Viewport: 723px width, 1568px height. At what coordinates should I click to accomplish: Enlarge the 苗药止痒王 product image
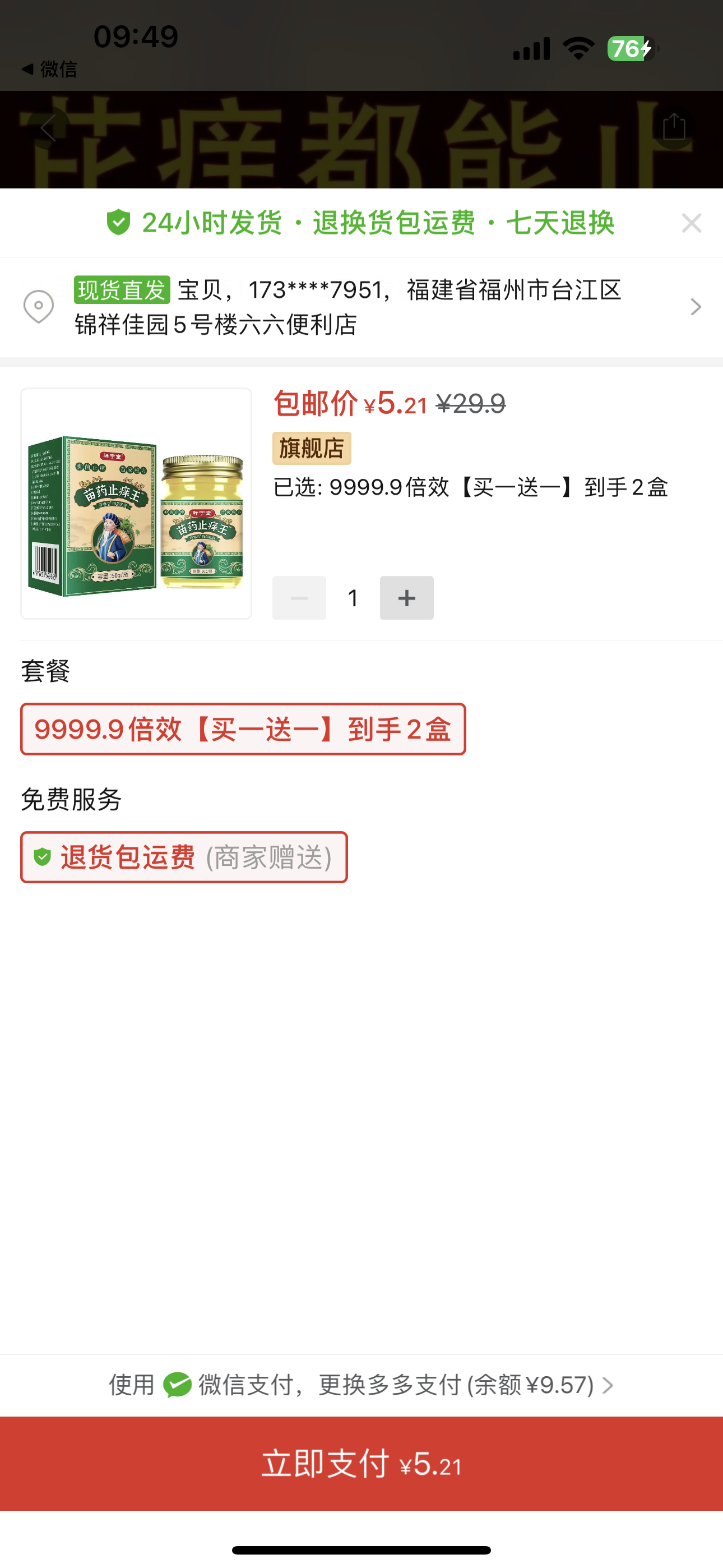point(136,504)
